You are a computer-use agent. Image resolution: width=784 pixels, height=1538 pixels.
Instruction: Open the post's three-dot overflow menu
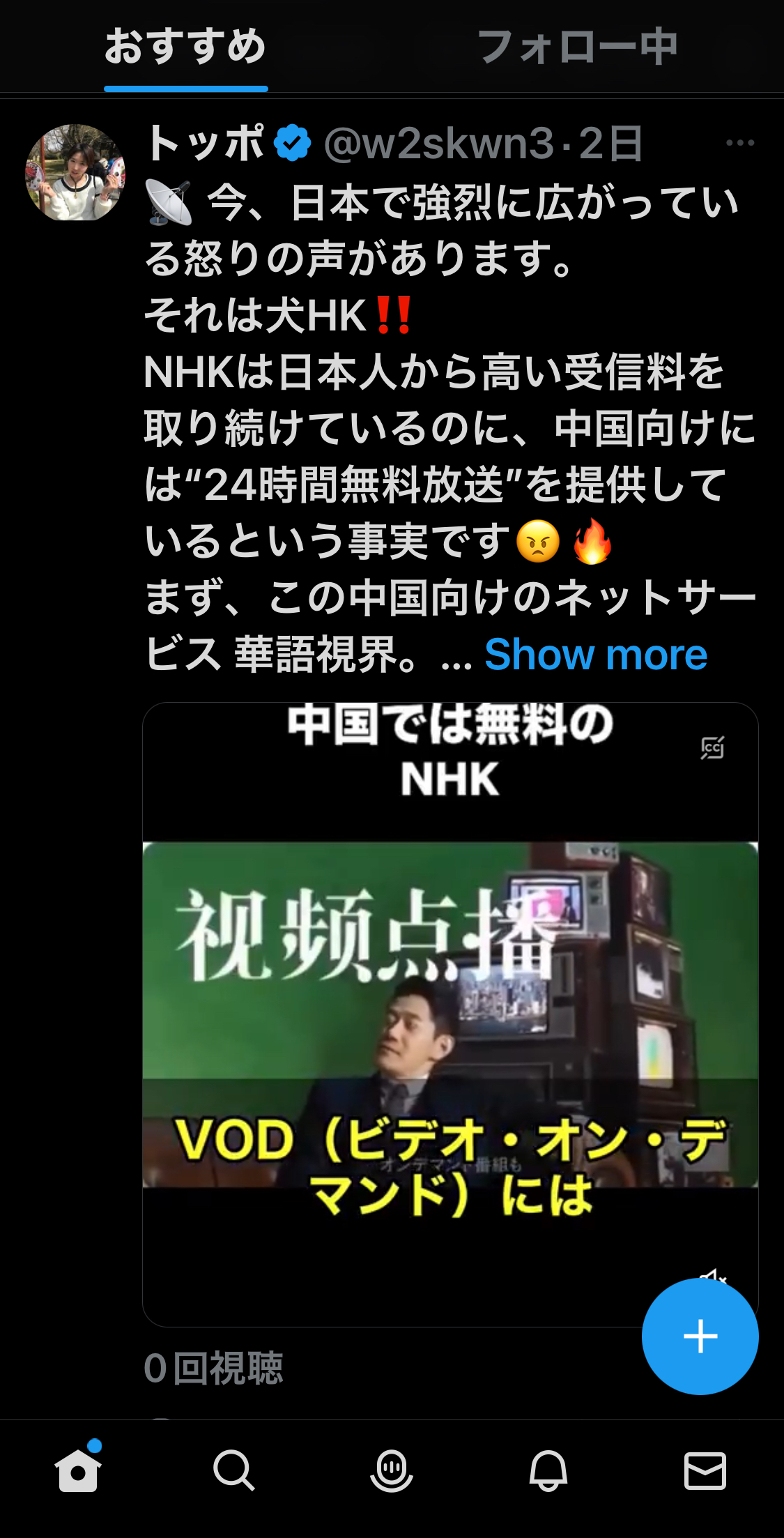(739, 143)
